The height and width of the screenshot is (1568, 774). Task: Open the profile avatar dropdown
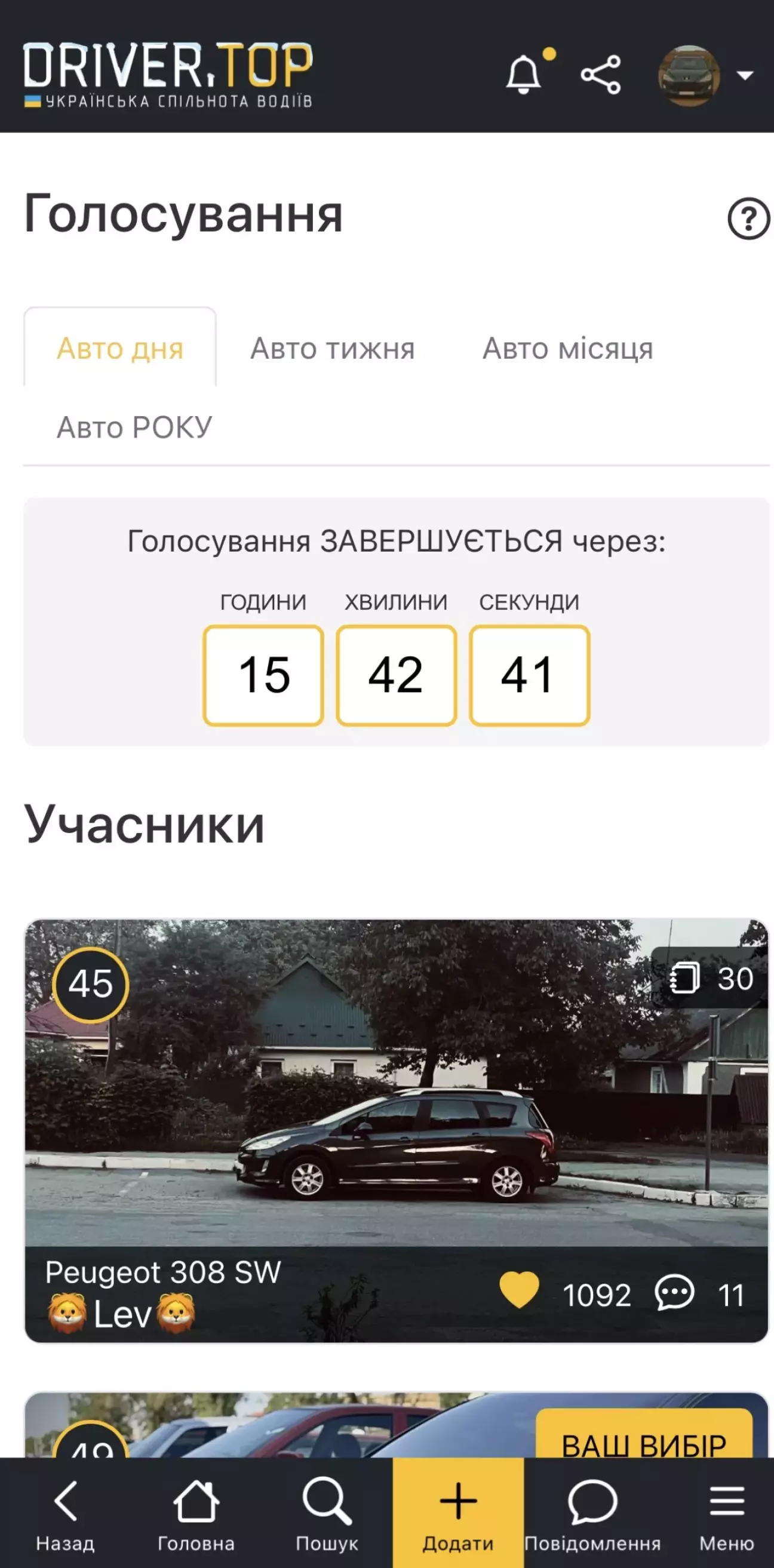click(705, 75)
